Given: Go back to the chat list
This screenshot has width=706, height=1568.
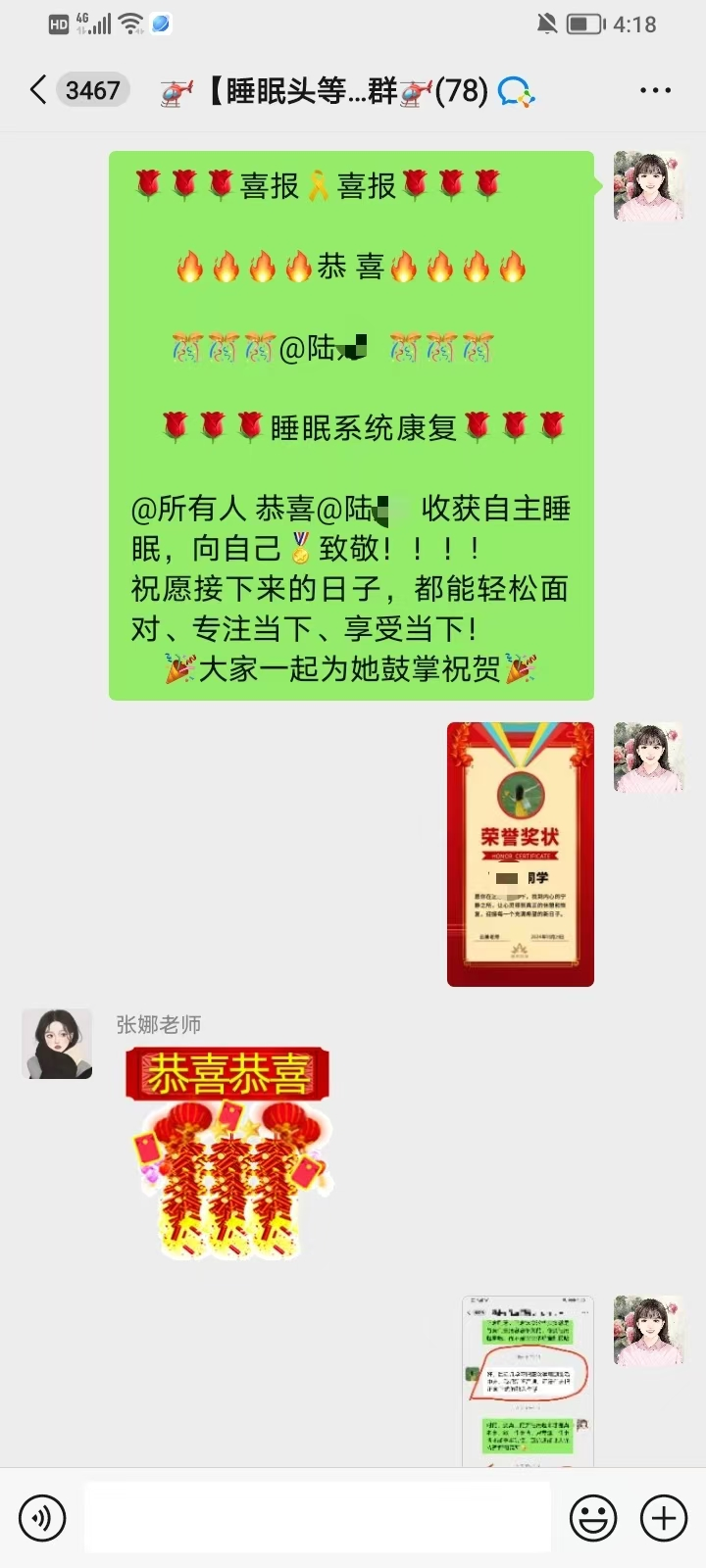Looking at the screenshot, I should click(39, 90).
